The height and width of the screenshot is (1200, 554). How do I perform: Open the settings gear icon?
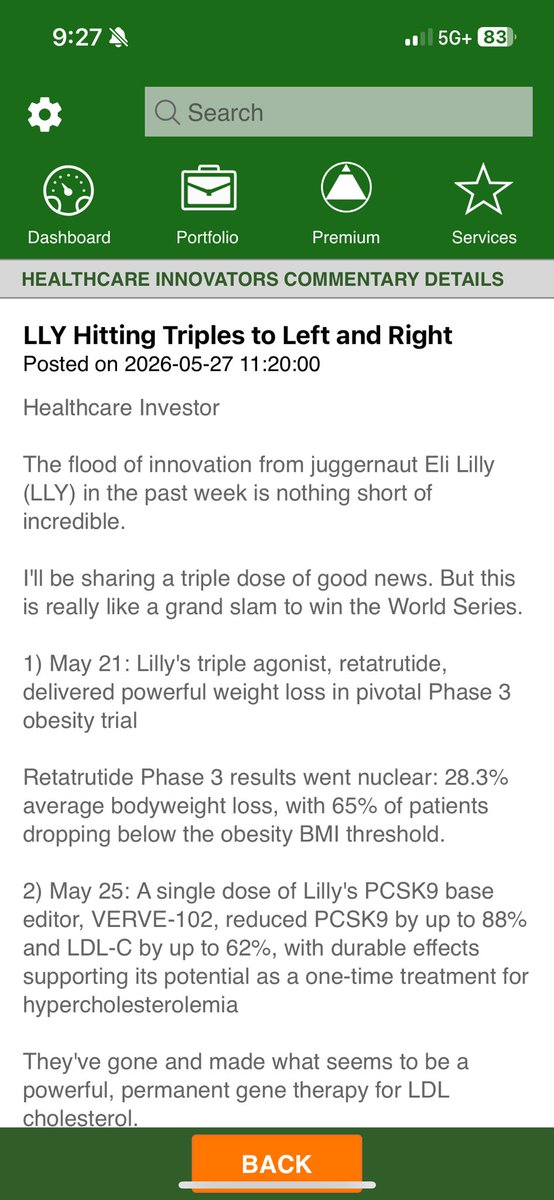44,114
